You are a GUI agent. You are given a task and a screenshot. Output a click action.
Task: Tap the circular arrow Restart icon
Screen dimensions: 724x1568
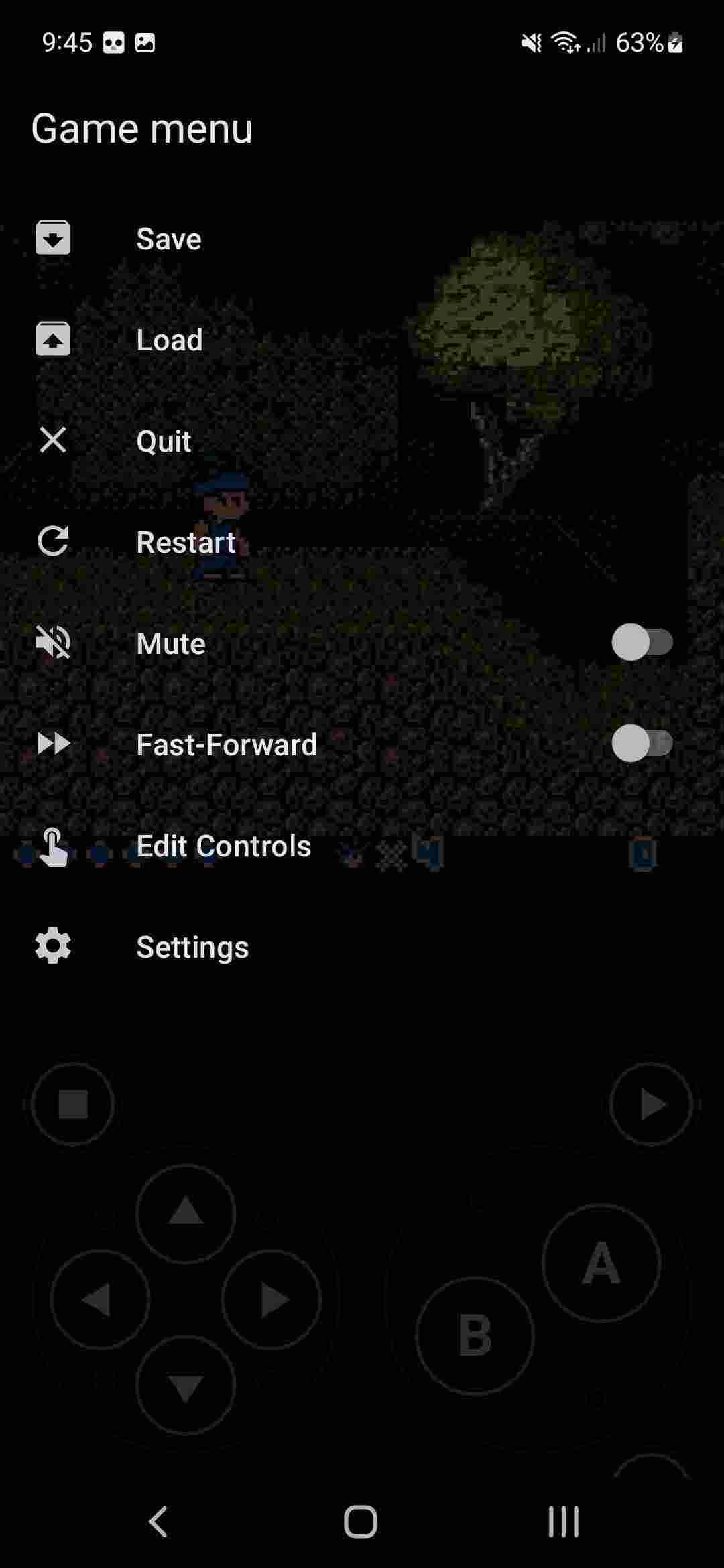click(52, 542)
